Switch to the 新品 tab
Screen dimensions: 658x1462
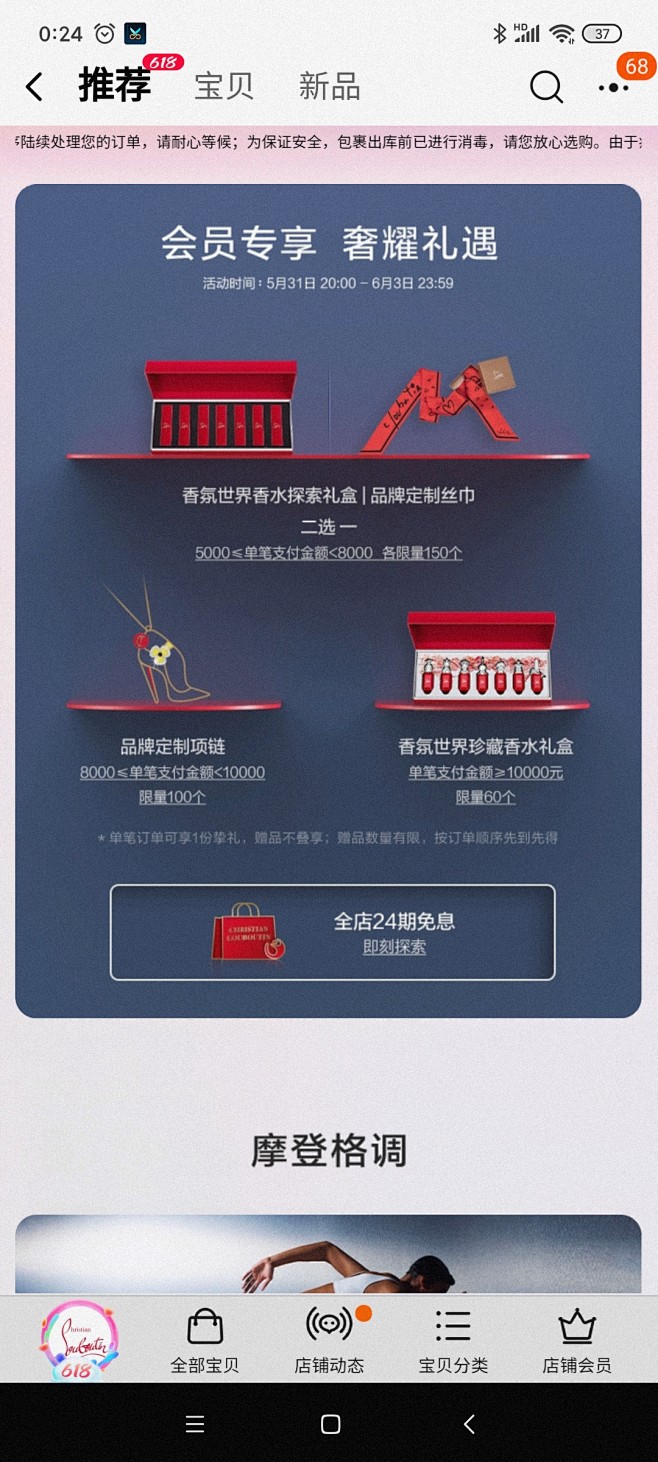tap(329, 87)
